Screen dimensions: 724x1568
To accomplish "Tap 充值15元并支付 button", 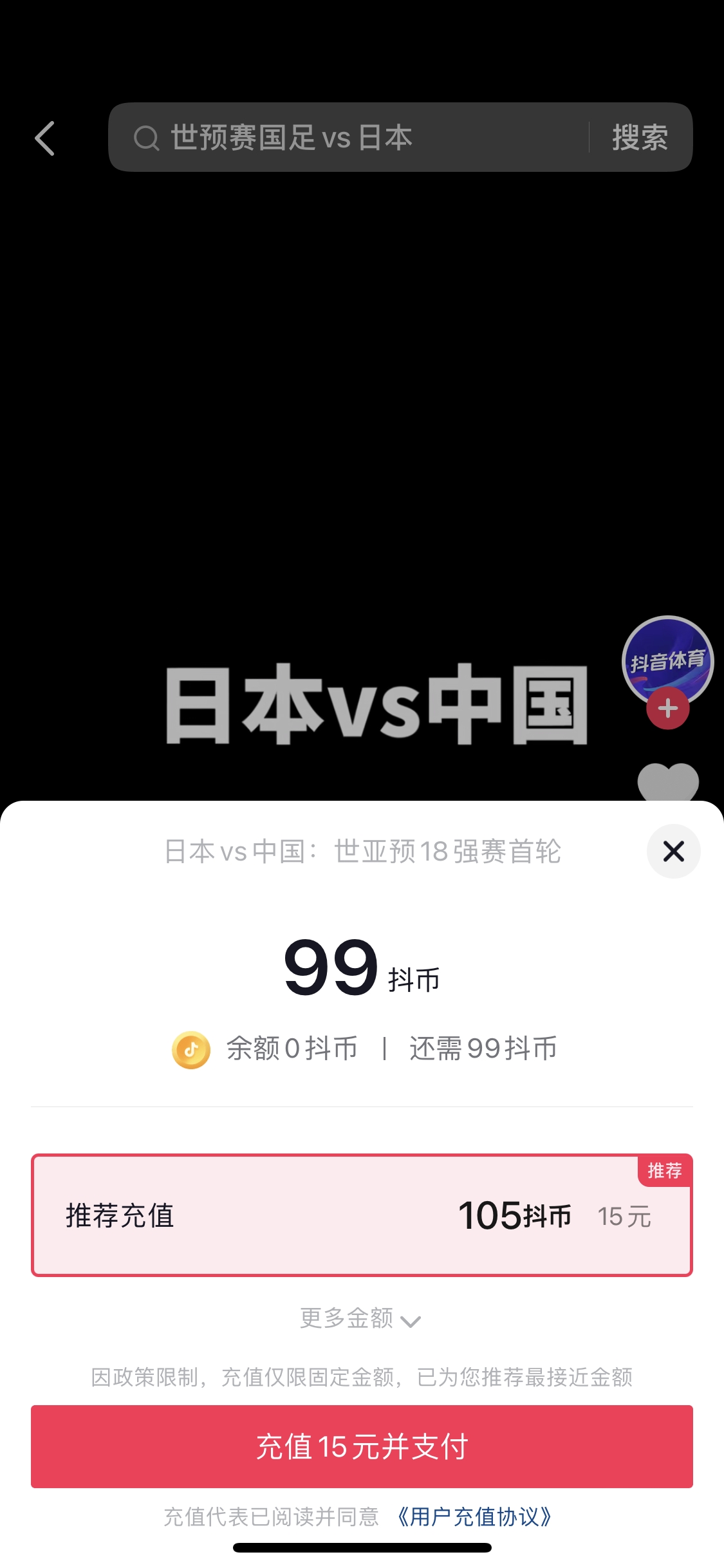I will (x=362, y=1446).
